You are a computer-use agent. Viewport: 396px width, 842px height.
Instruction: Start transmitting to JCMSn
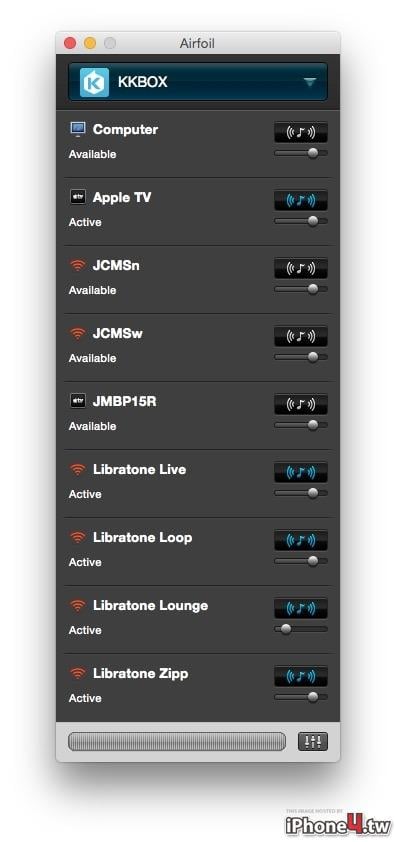tap(301, 268)
